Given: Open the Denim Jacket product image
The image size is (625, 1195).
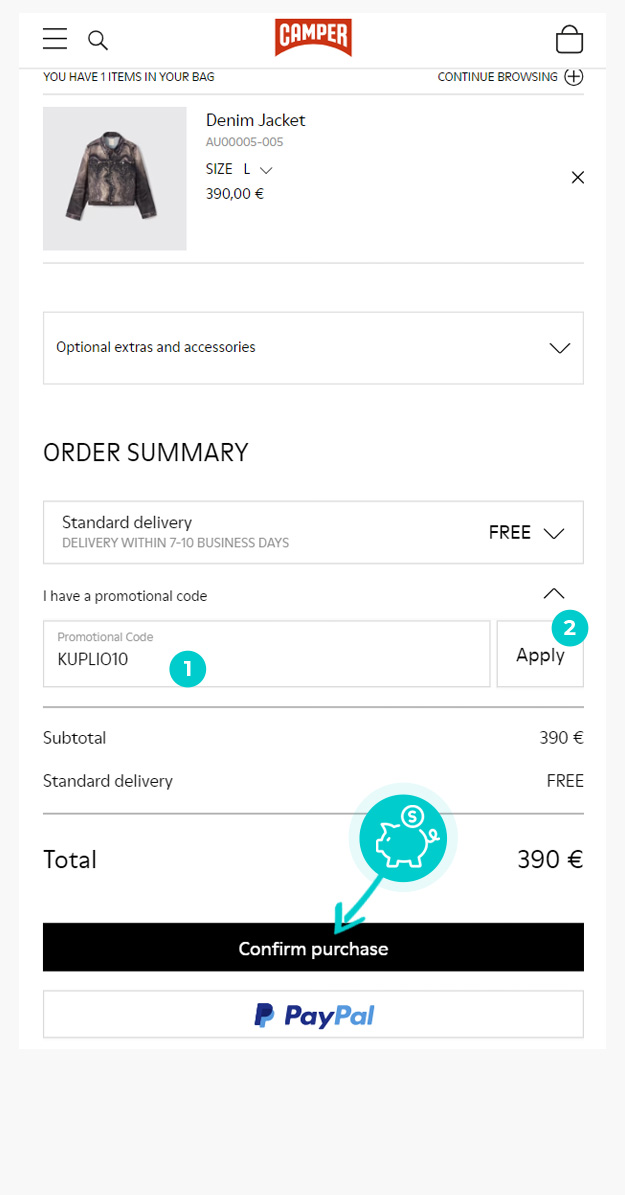Looking at the screenshot, I should pos(114,178).
